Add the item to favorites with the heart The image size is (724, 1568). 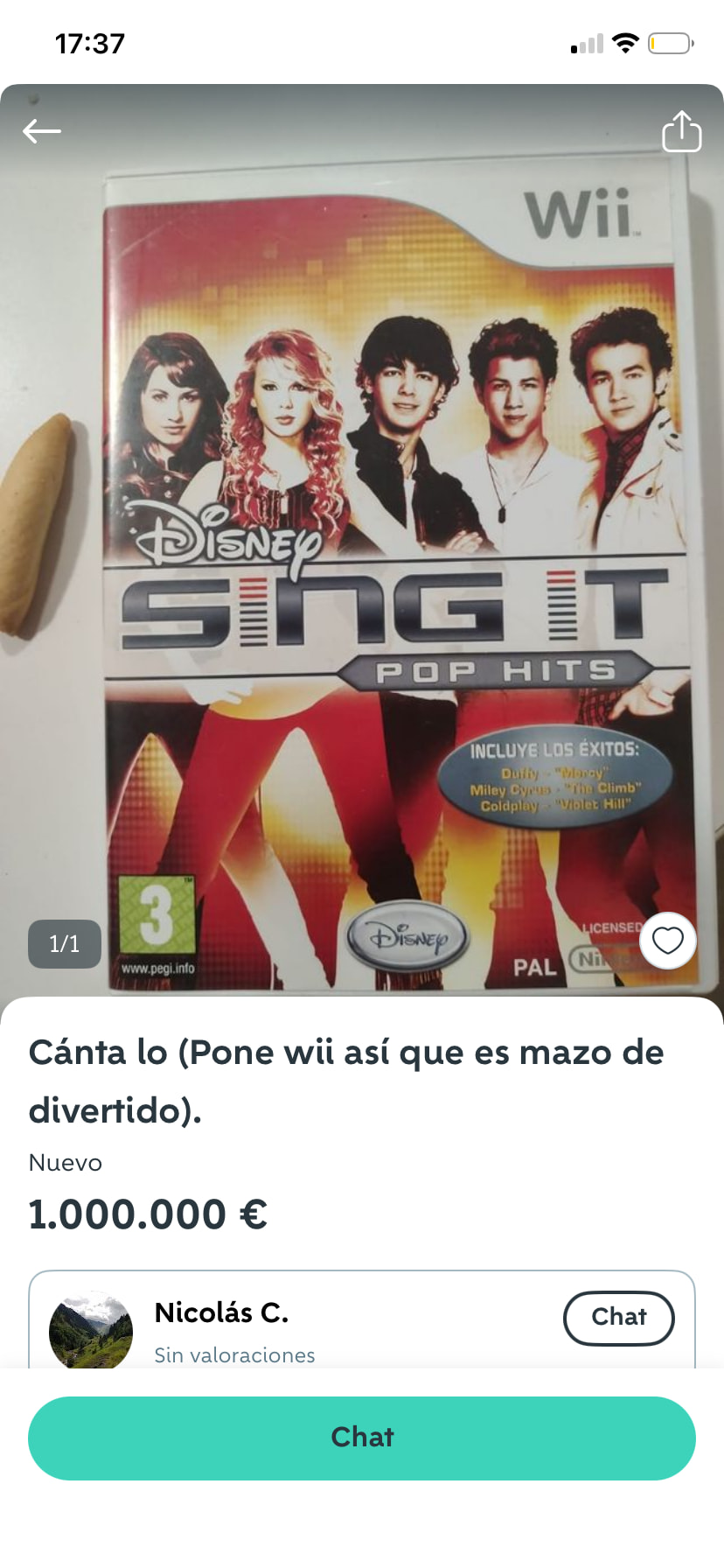668,941
